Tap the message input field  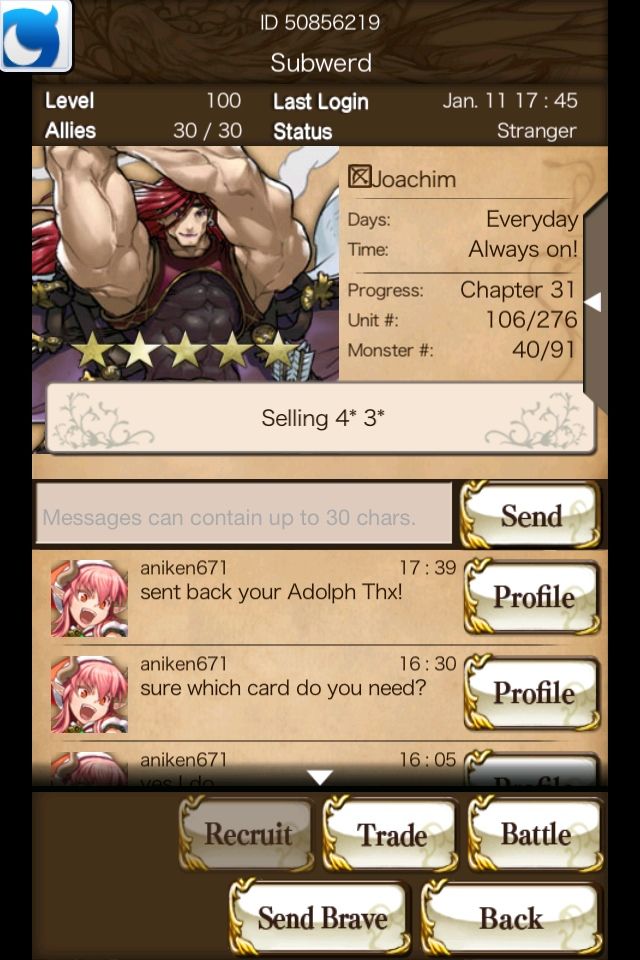(244, 517)
